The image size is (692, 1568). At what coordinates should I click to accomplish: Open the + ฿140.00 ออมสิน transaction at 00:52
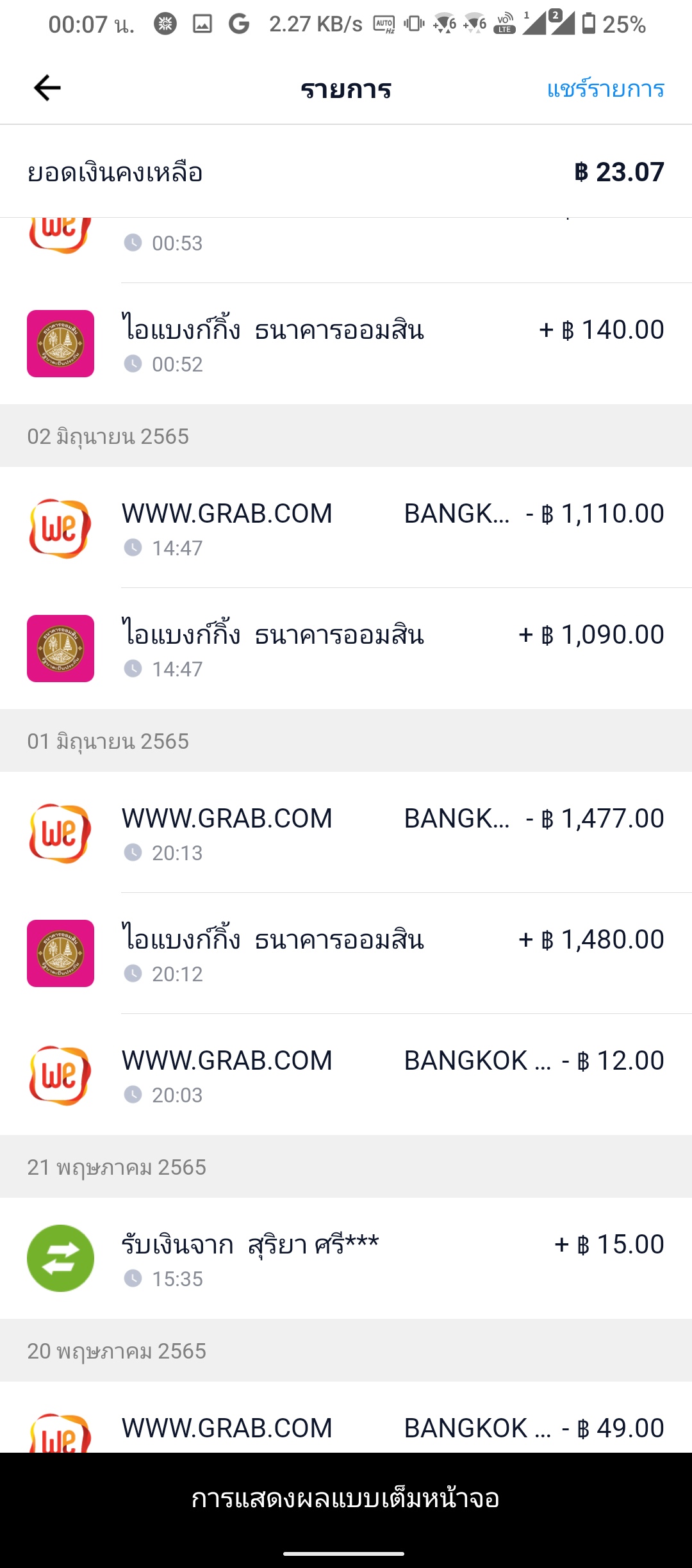click(x=346, y=344)
